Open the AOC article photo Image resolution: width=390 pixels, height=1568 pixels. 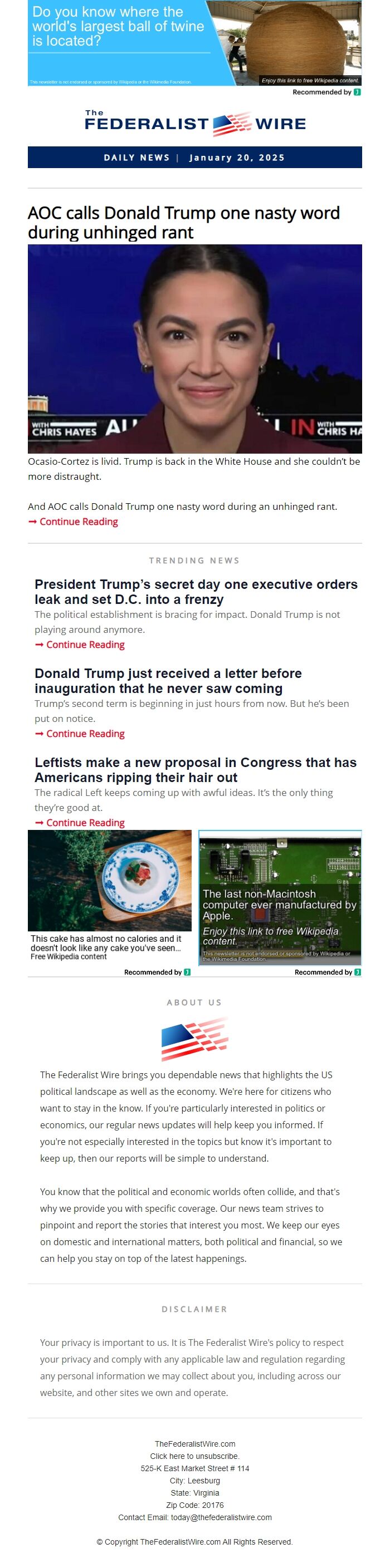(x=194, y=348)
